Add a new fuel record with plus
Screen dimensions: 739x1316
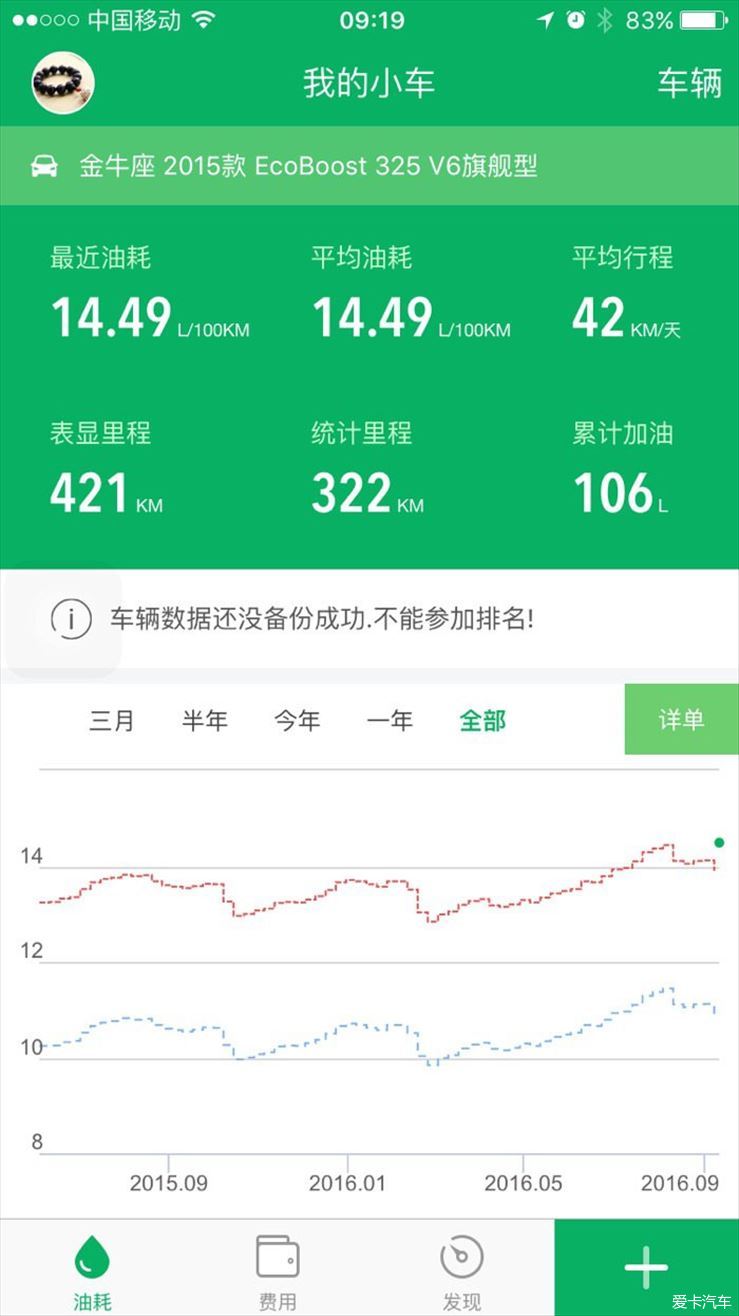point(646,1268)
